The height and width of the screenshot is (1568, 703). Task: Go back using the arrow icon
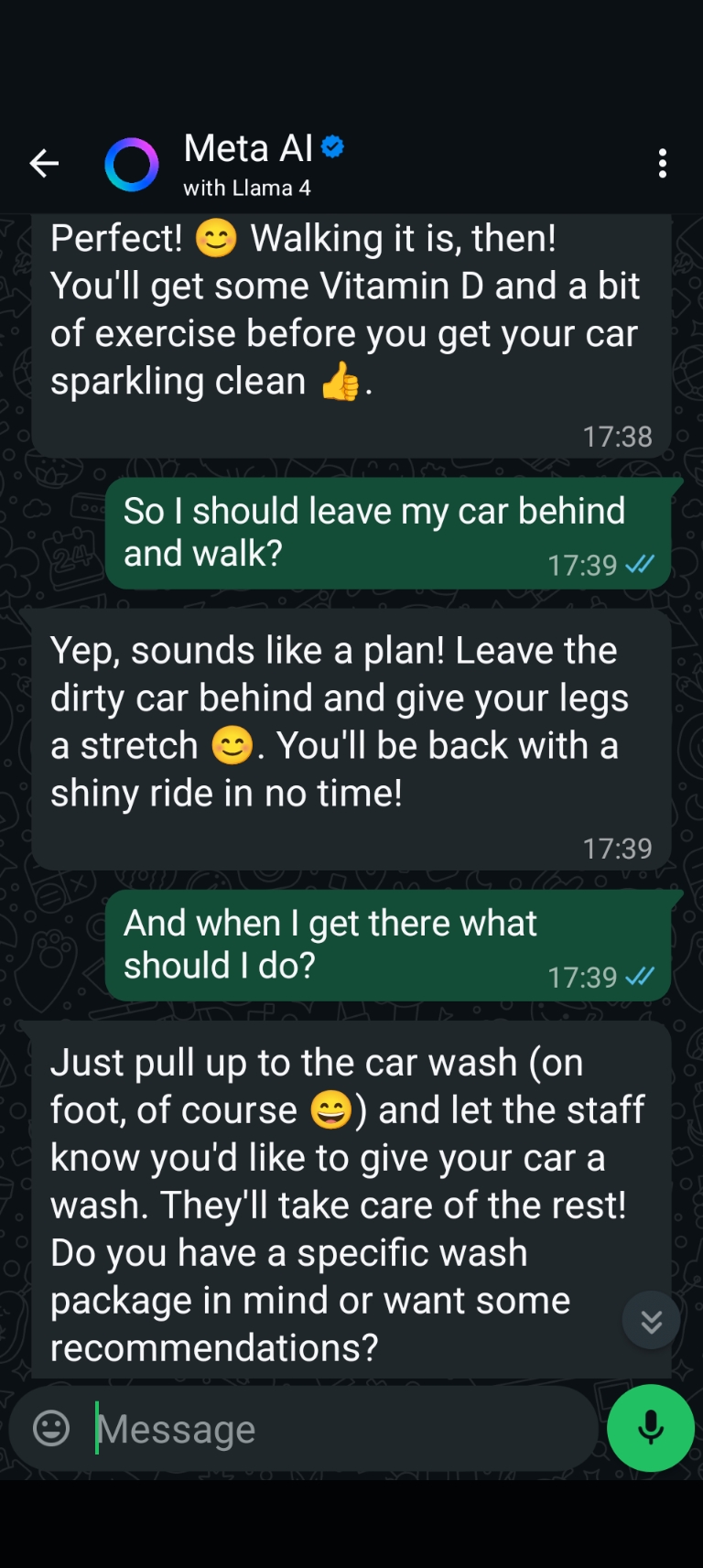coord(43,164)
